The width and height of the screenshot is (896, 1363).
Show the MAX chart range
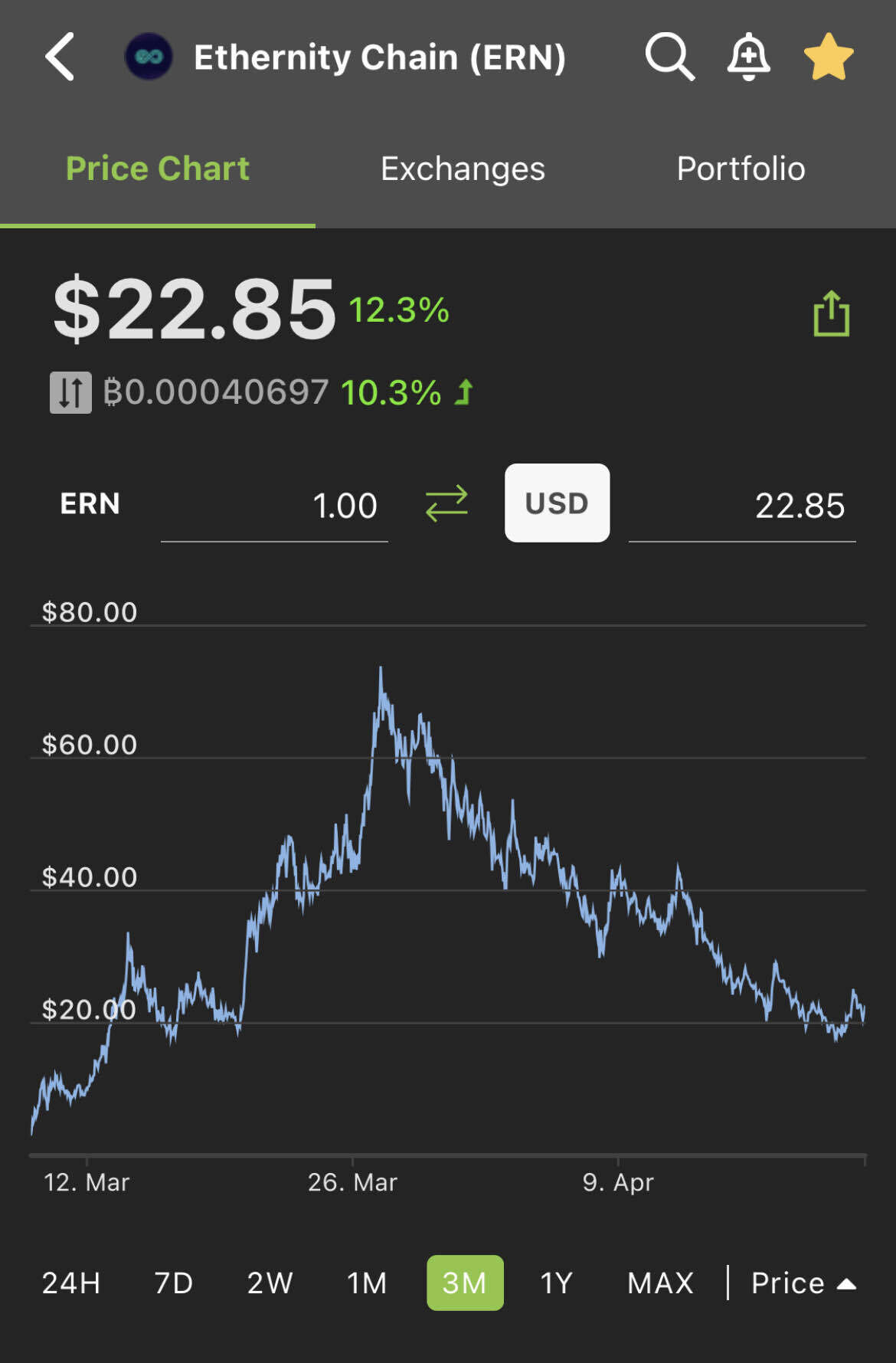click(x=660, y=1283)
